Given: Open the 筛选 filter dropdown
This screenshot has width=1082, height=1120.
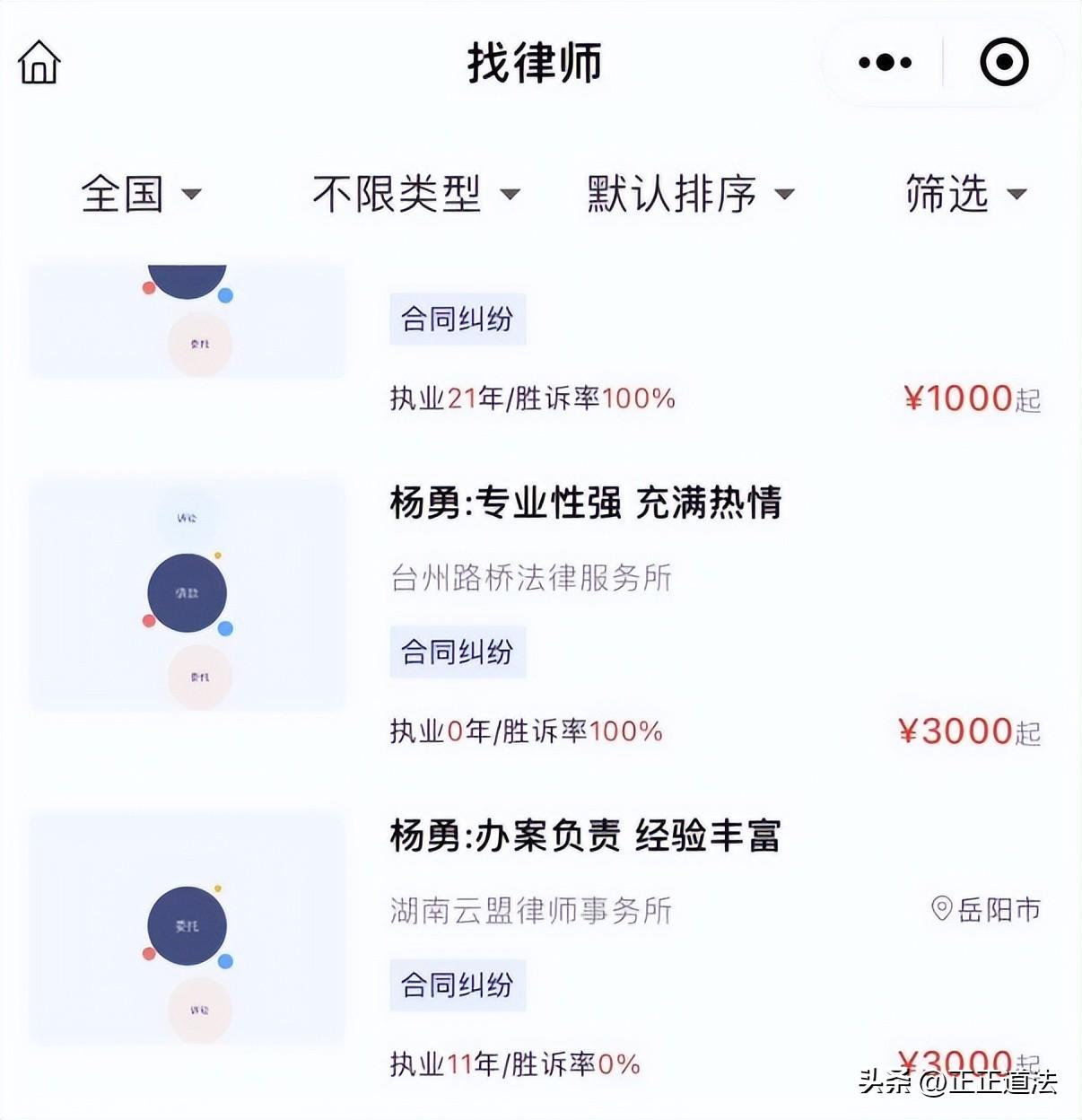Looking at the screenshot, I should pos(965,194).
